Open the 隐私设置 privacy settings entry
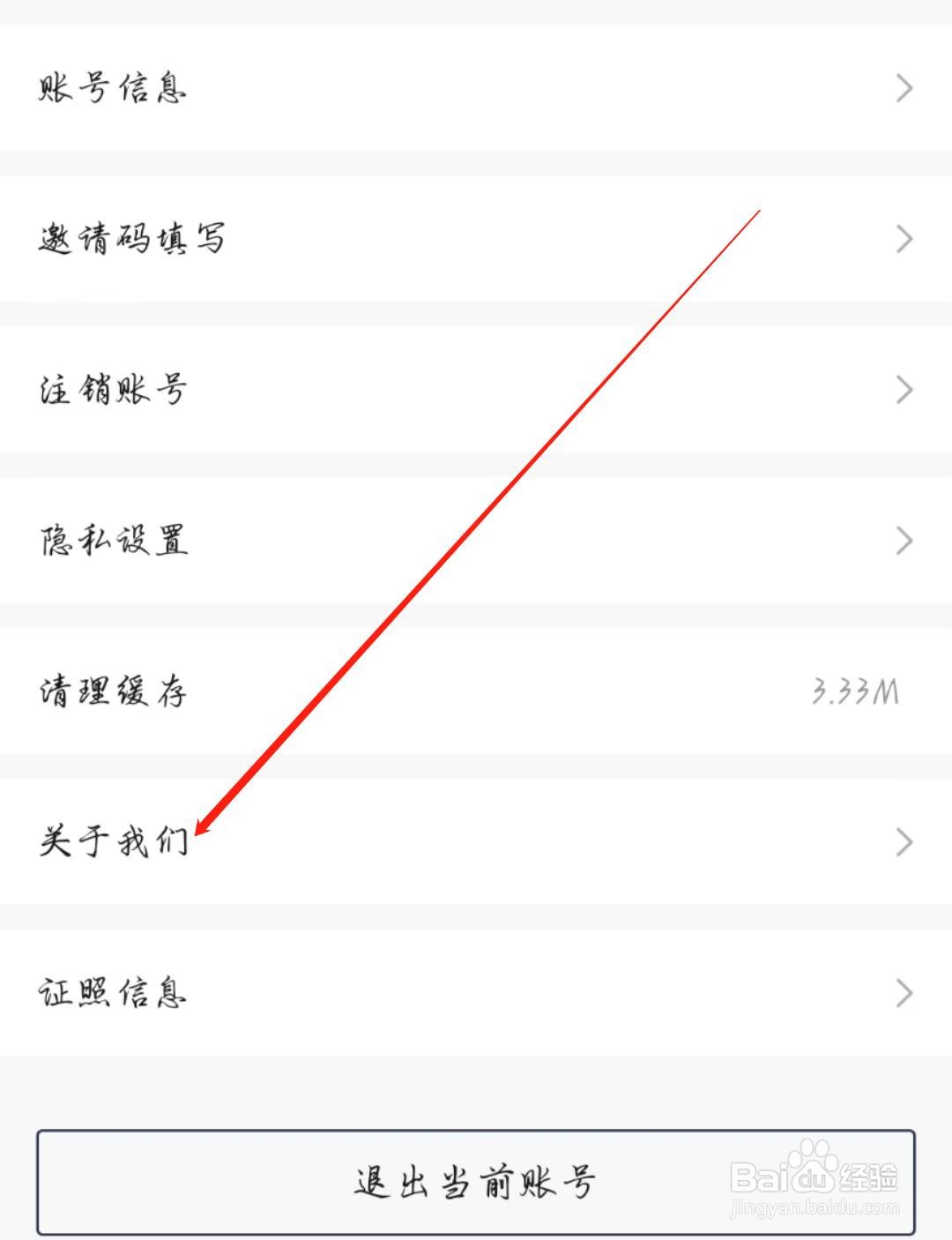Image resolution: width=952 pixels, height=1240 pixels. [113, 540]
